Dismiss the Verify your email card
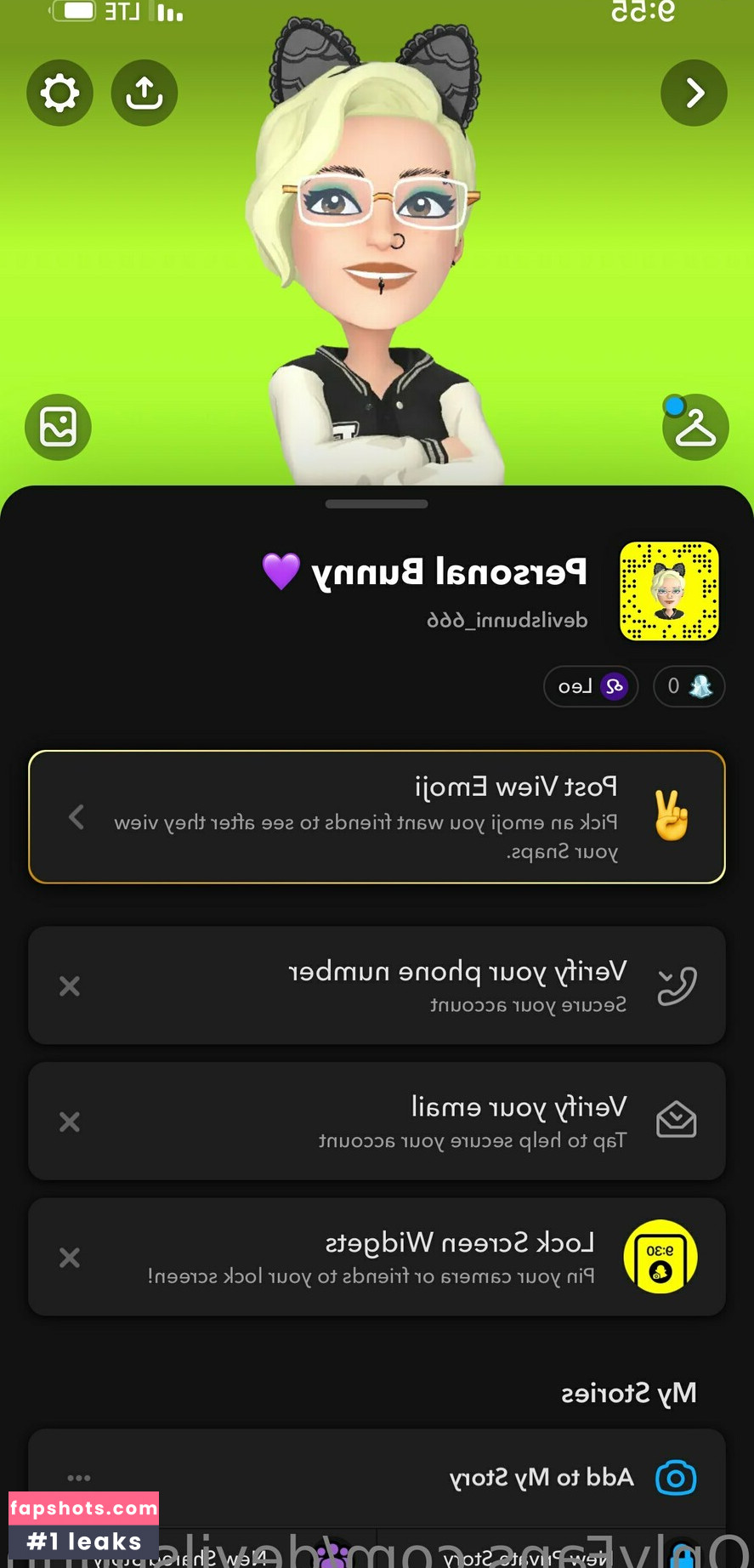This screenshot has width=754, height=1568. [x=70, y=1122]
